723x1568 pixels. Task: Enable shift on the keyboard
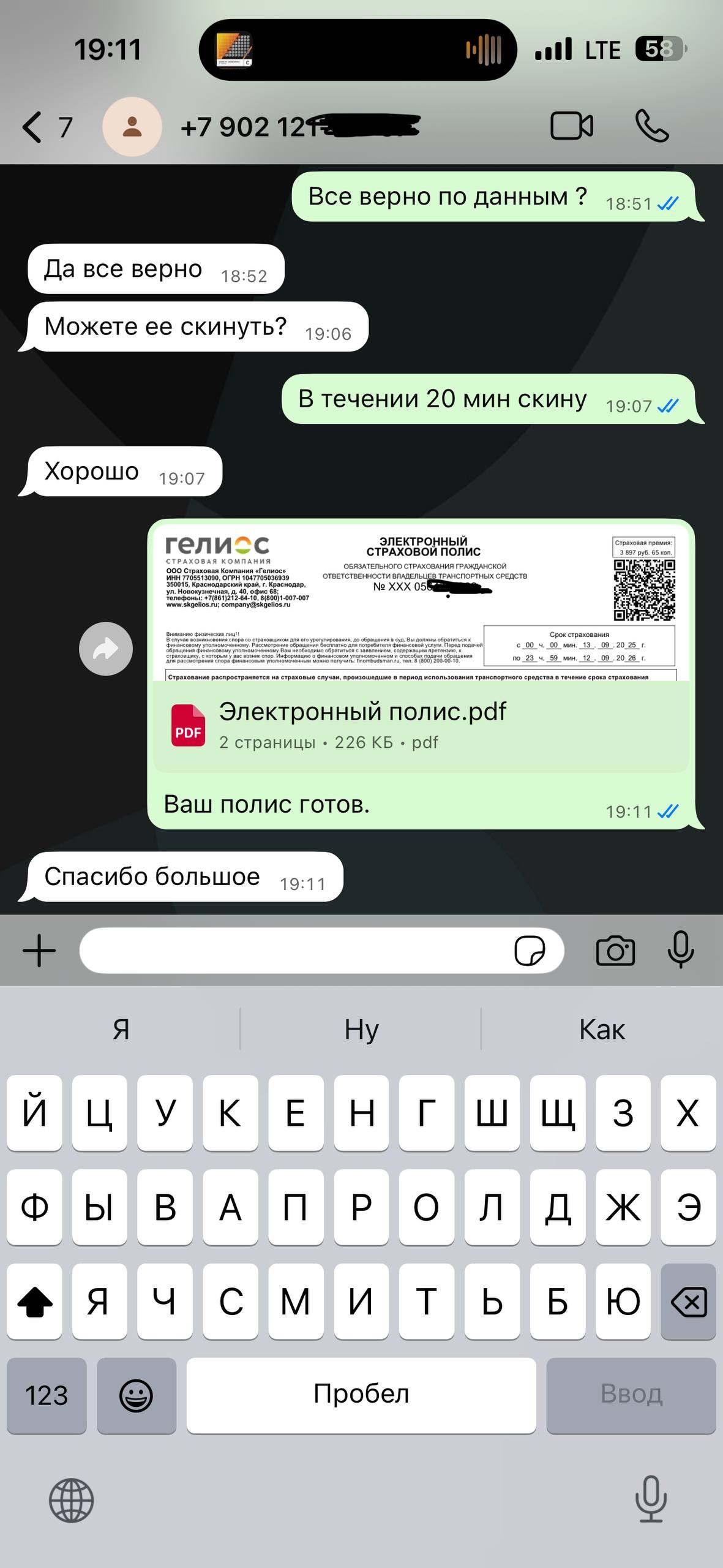click(x=35, y=1301)
